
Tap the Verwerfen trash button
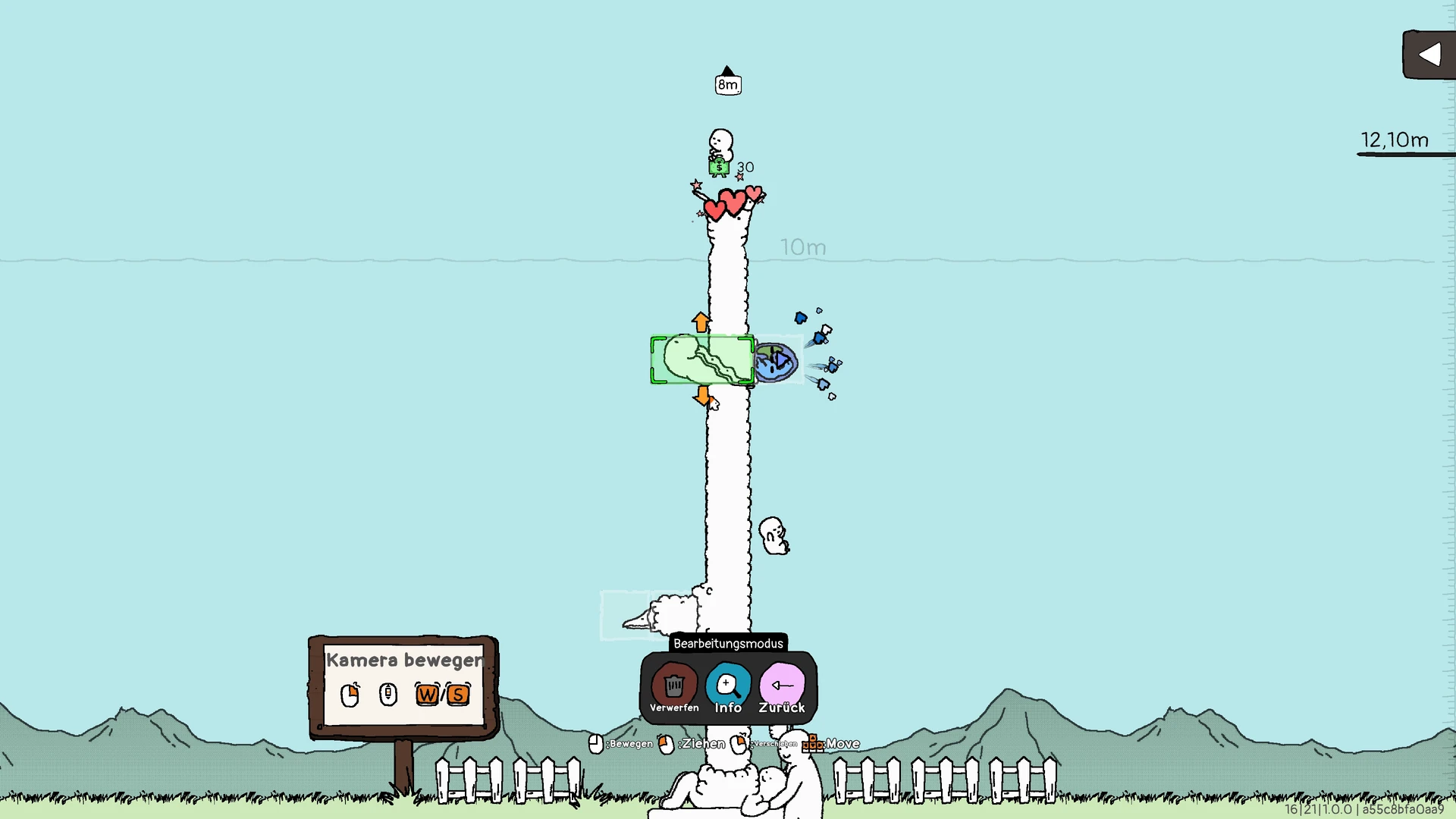pos(673,686)
